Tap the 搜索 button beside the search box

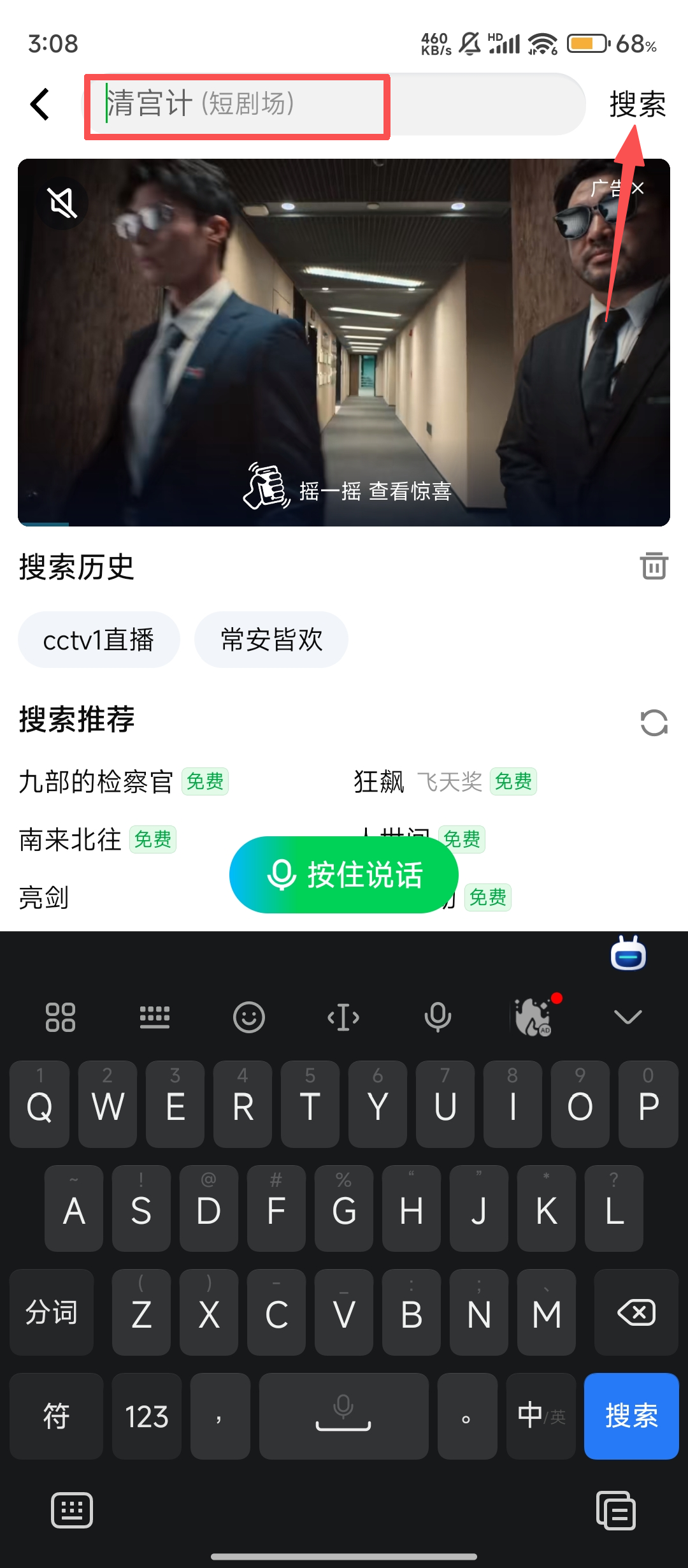click(x=637, y=105)
